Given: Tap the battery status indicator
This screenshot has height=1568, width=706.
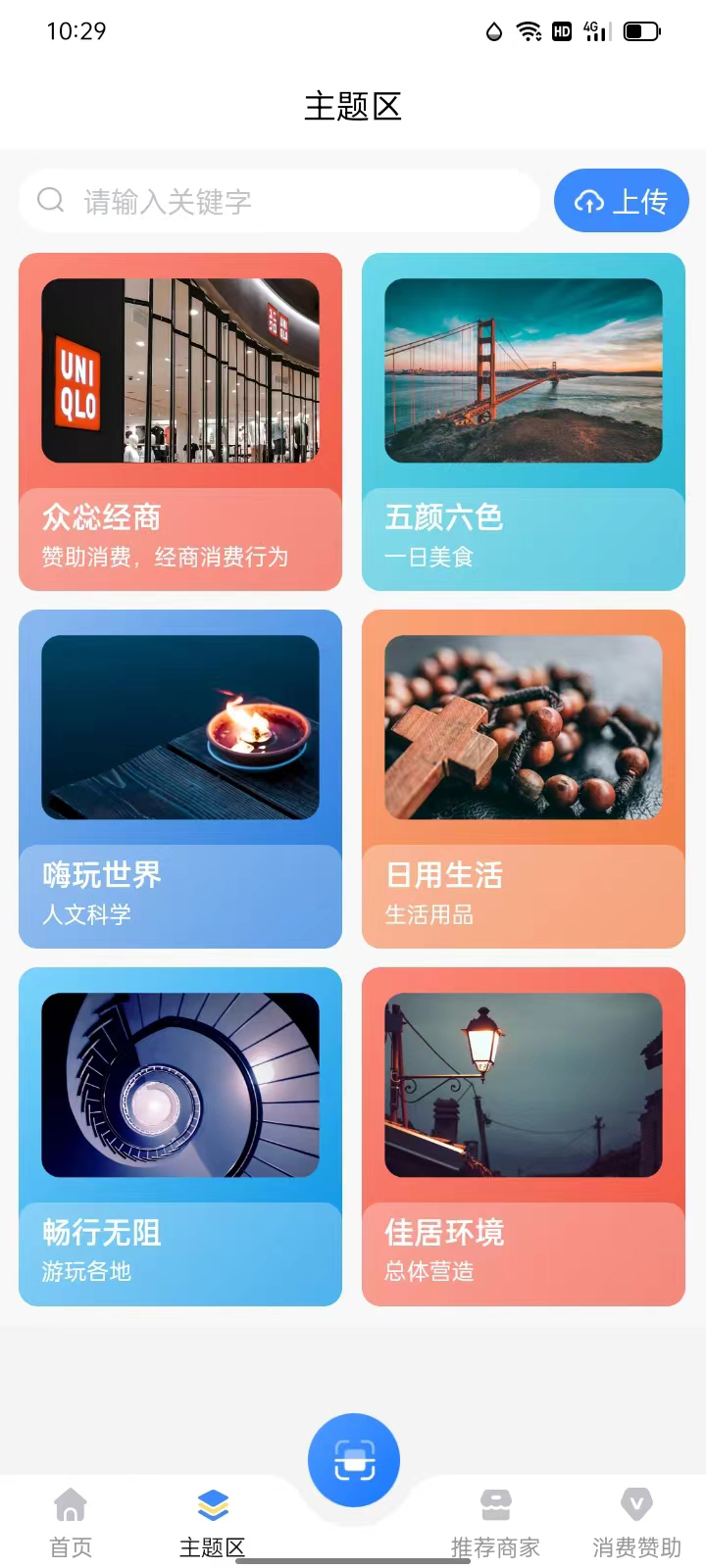Looking at the screenshot, I should point(642,30).
